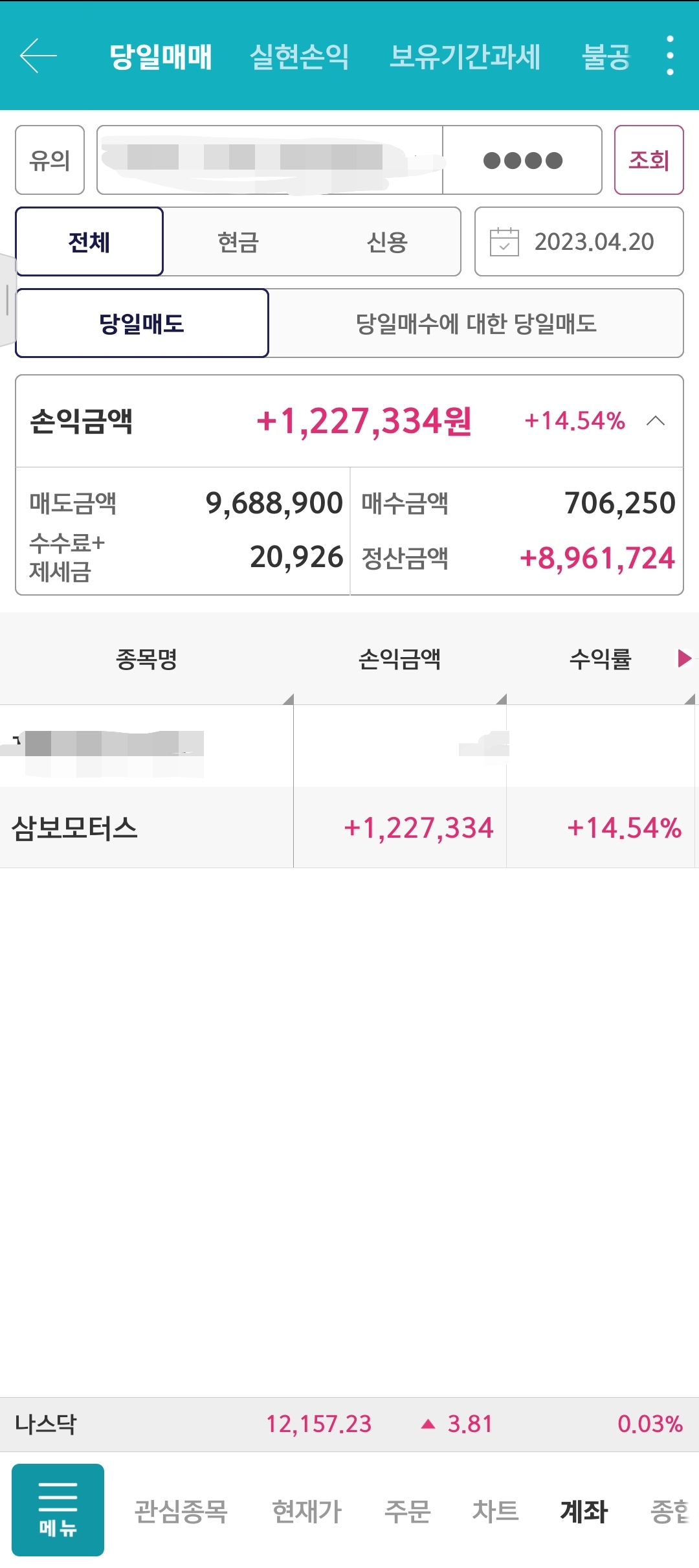Open the 보유기간과세 tab
This screenshot has width=699, height=1568.
click(x=465, y=56)
